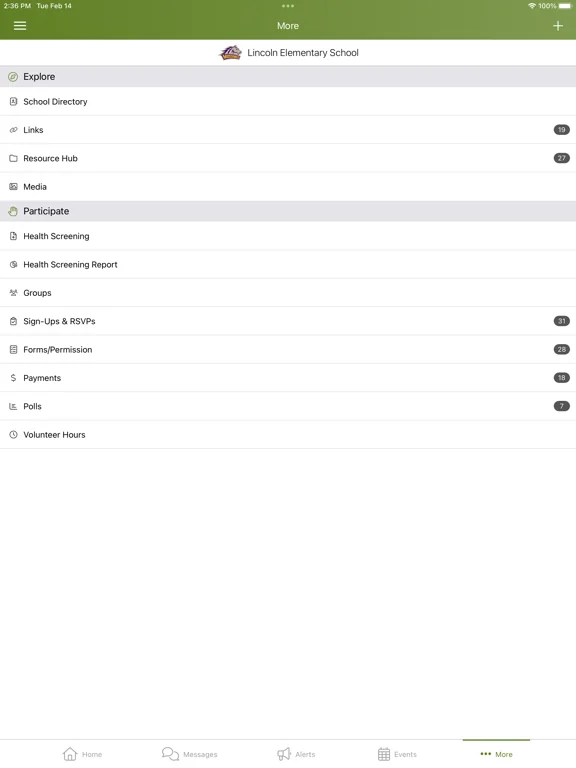Switch to the Home tab
The height and width of the screenshot is (768, 576).
[82, 754]
